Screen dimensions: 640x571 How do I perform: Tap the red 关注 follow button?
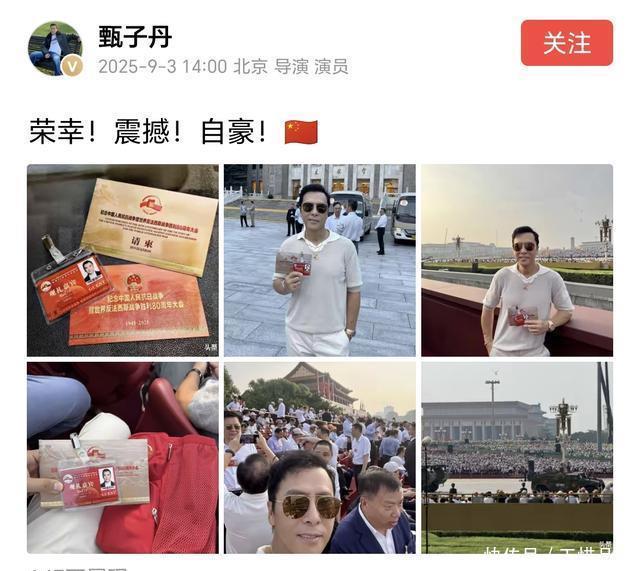(x=566, y=43)
